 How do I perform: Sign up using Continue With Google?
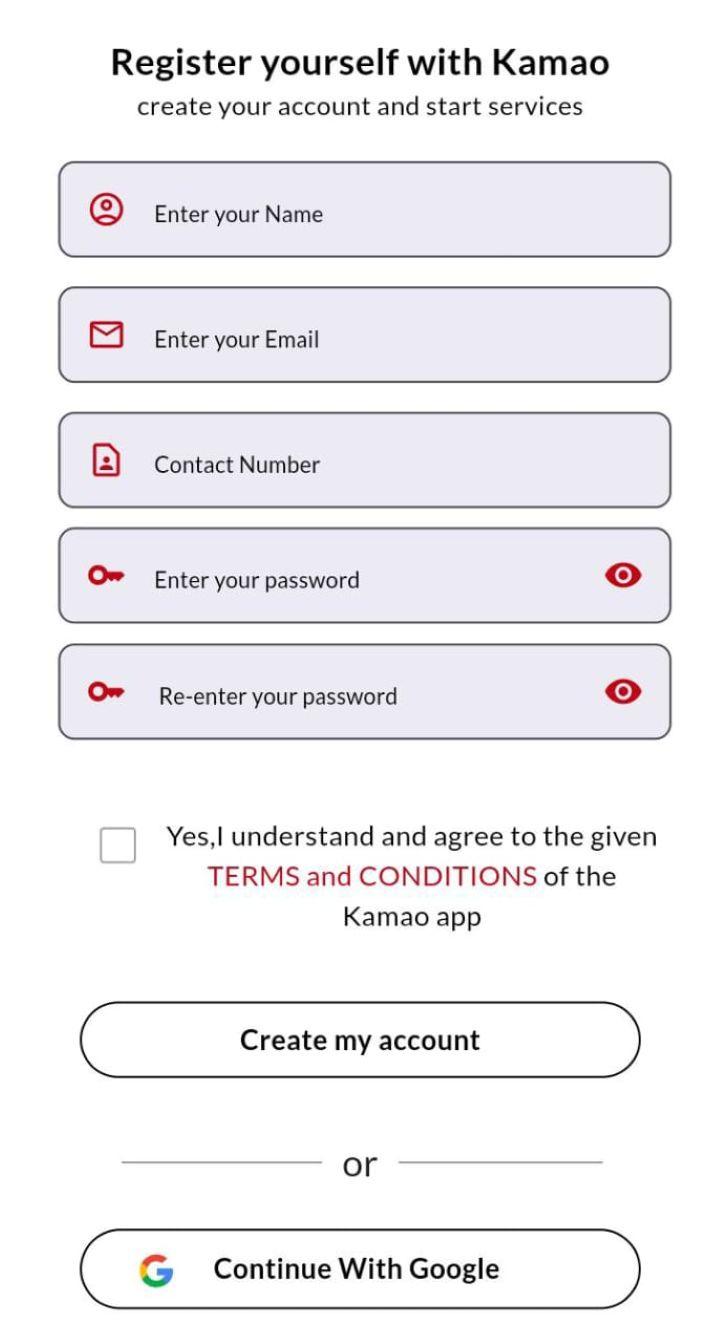pos(360,1269)
